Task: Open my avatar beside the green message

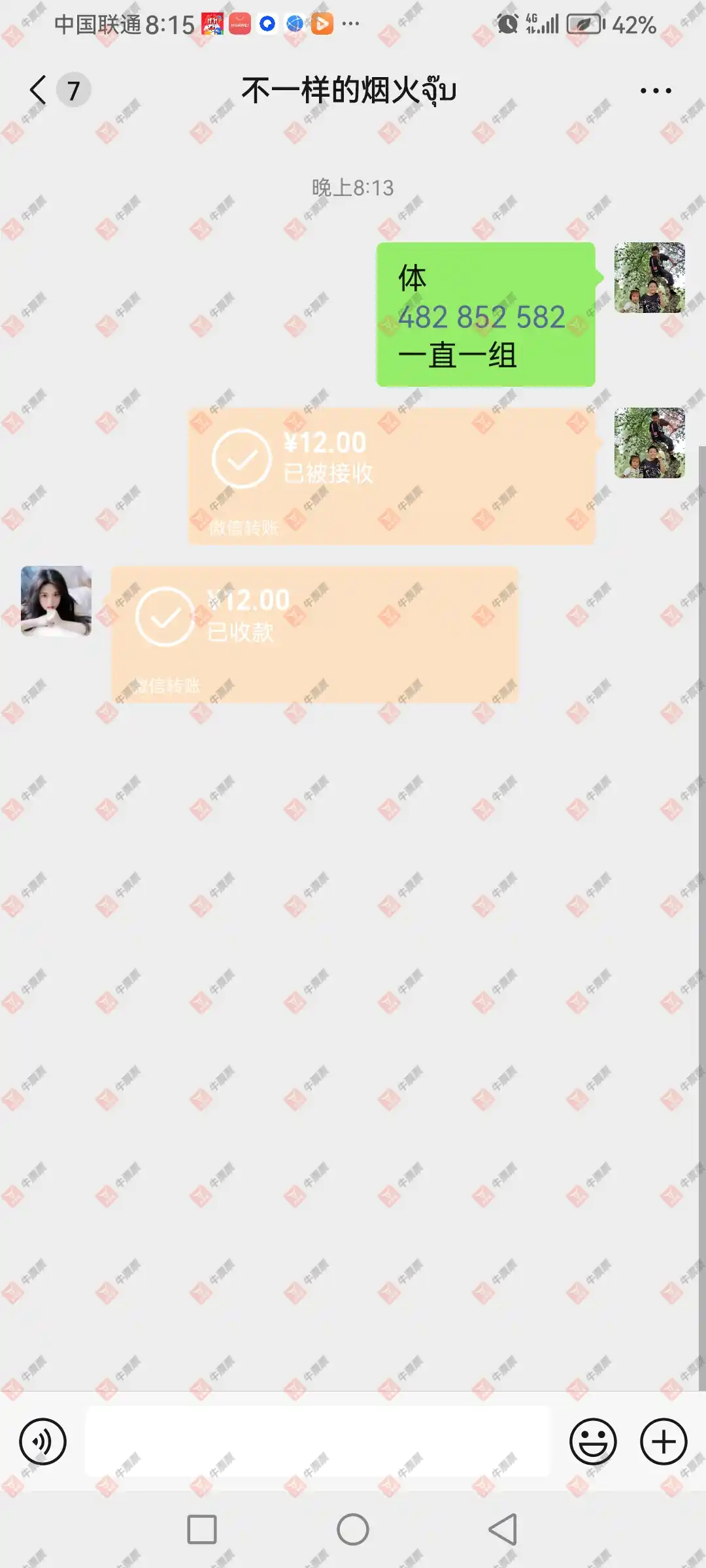Action: coord(649,278)
